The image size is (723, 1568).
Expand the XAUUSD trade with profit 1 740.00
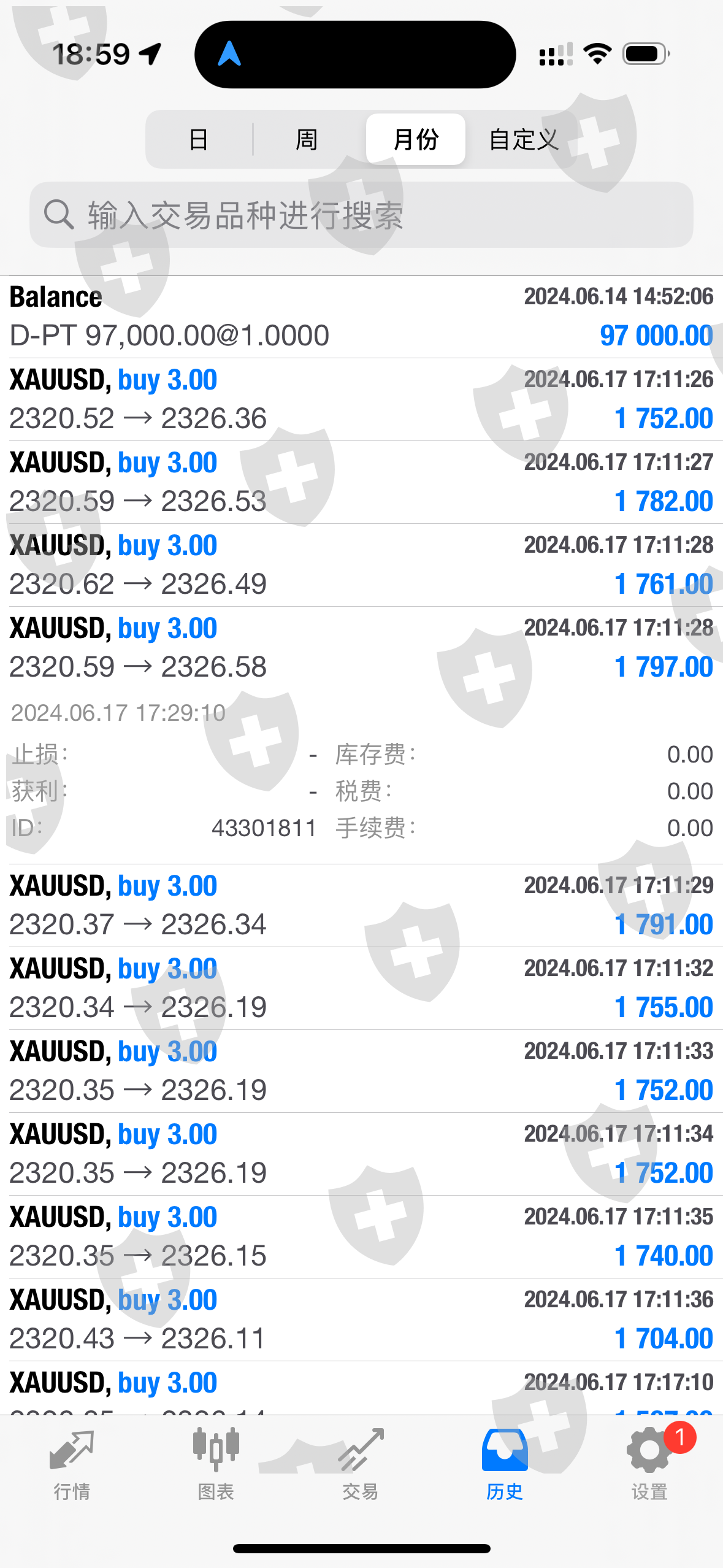(361, 1237)
